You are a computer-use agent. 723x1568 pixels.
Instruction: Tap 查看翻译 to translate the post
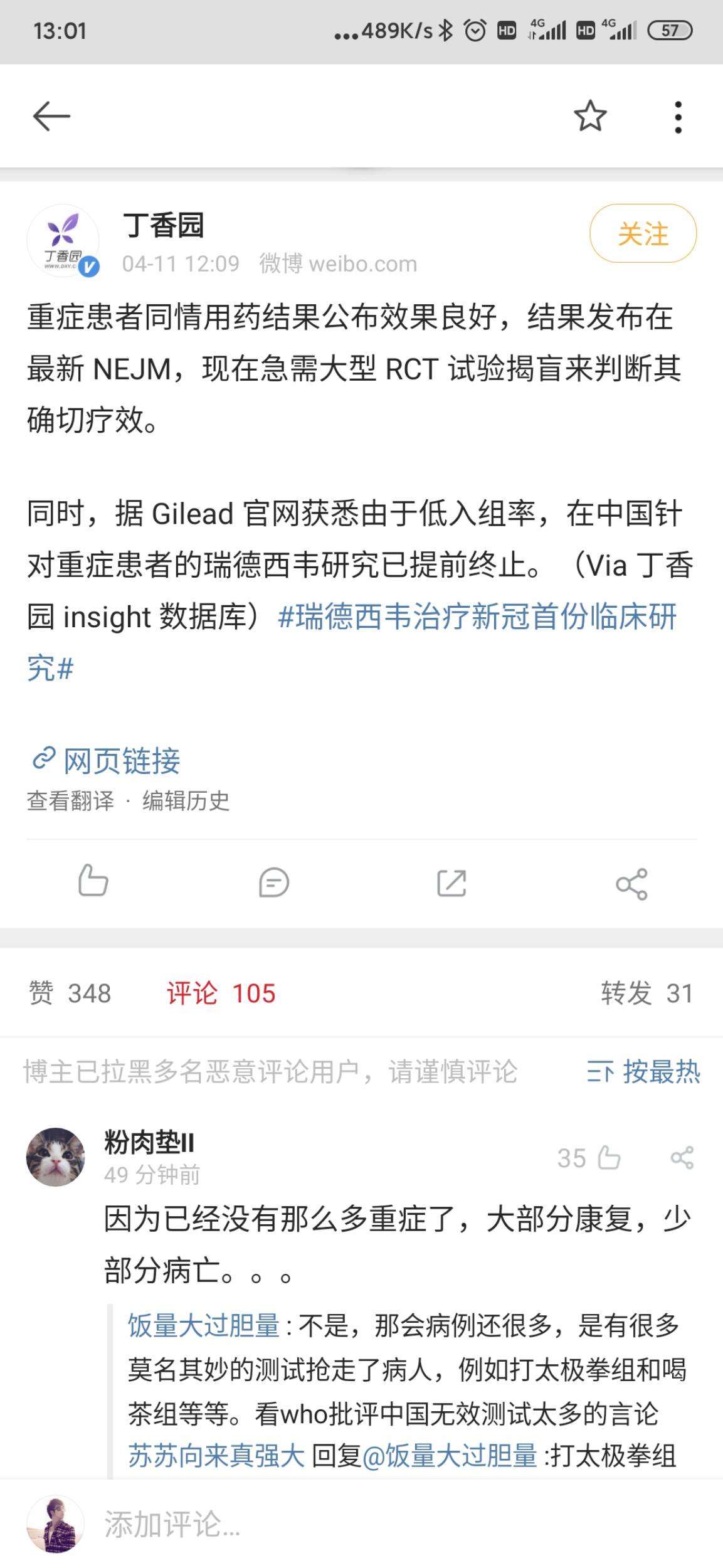click(x=70, y=801)
